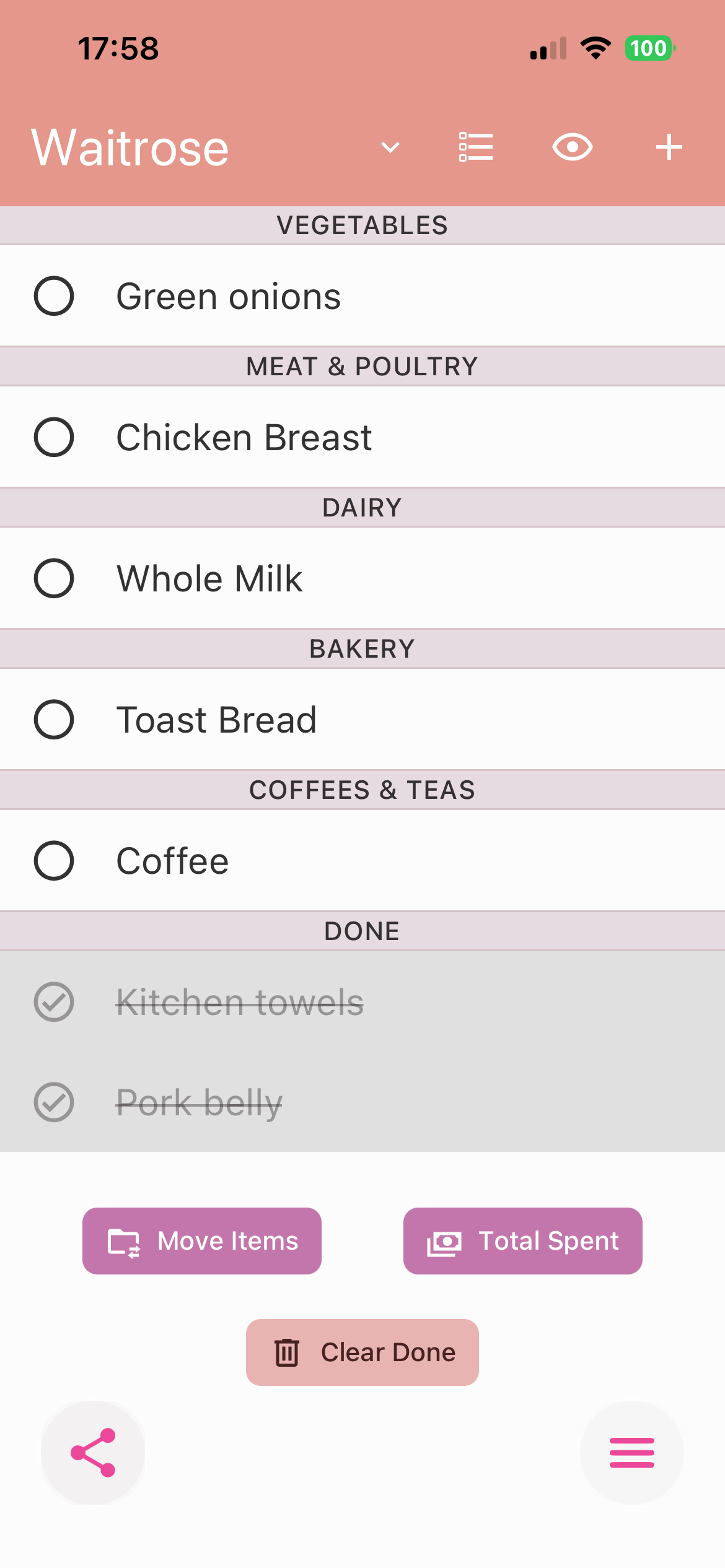Open Total Spent
Viewport: 725px width, 1568px height.
click(x=522, y=1241)
